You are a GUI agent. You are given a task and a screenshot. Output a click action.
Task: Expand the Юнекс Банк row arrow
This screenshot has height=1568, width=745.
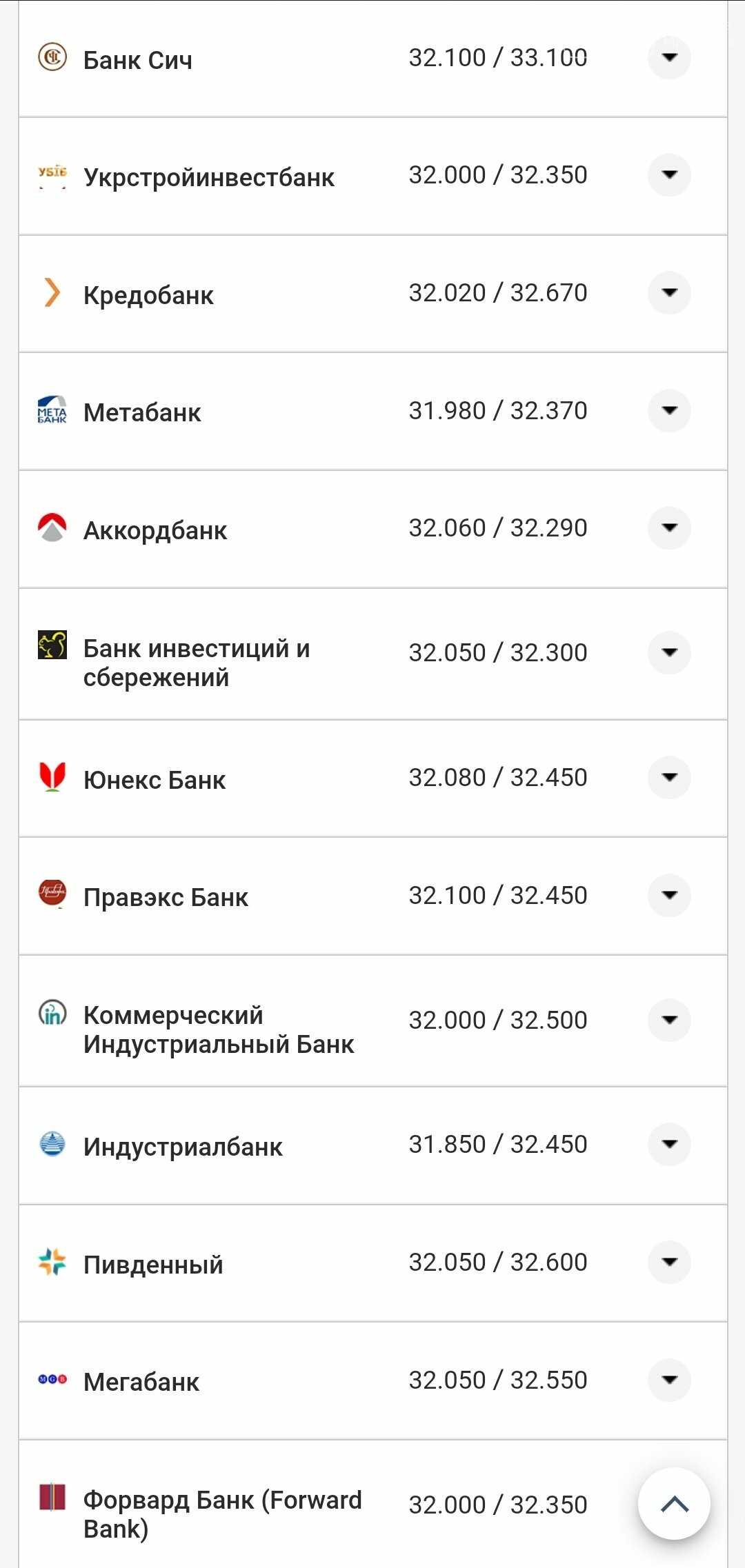point(669,777)
